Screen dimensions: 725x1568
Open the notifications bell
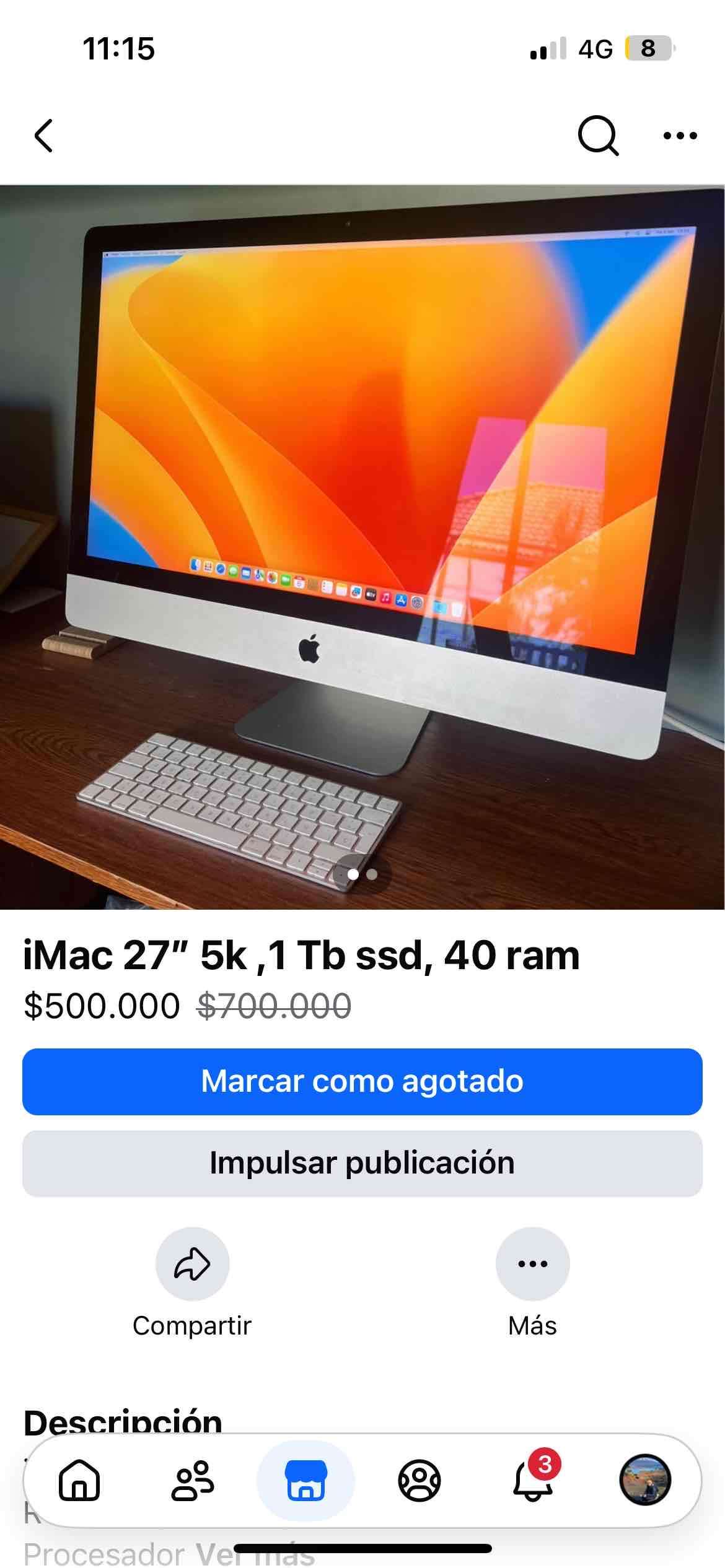[x=533, y=1481]
